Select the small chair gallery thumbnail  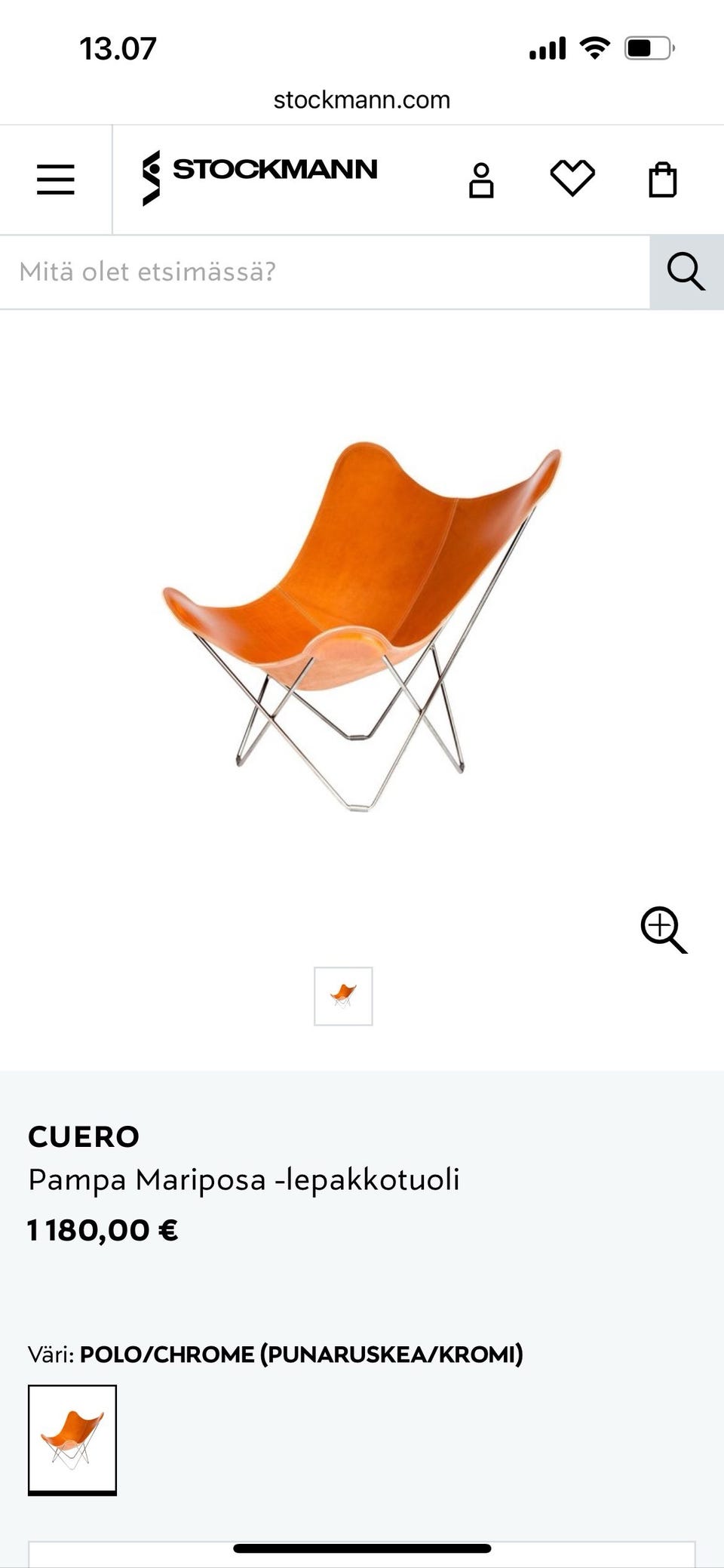343,996
